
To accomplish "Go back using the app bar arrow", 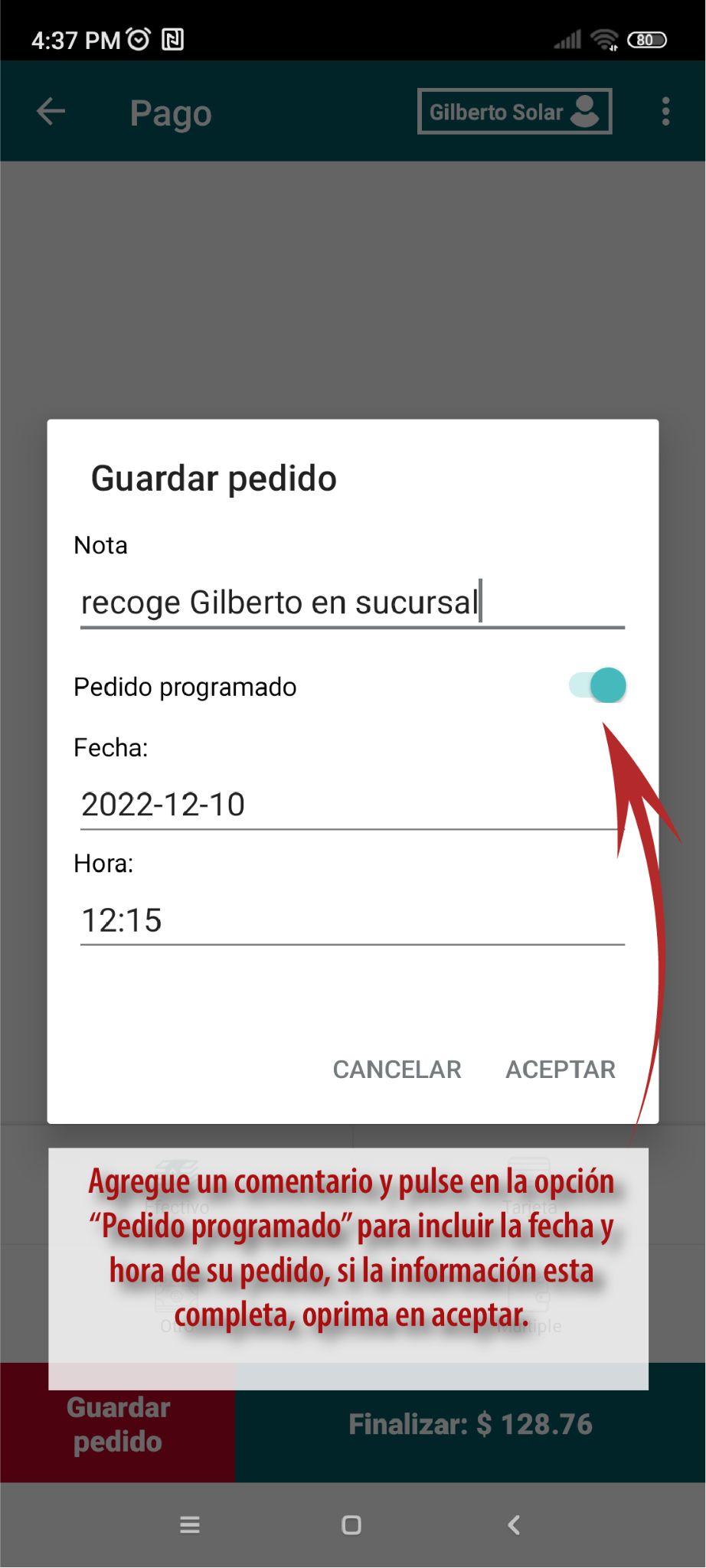I will click(51, 112).
